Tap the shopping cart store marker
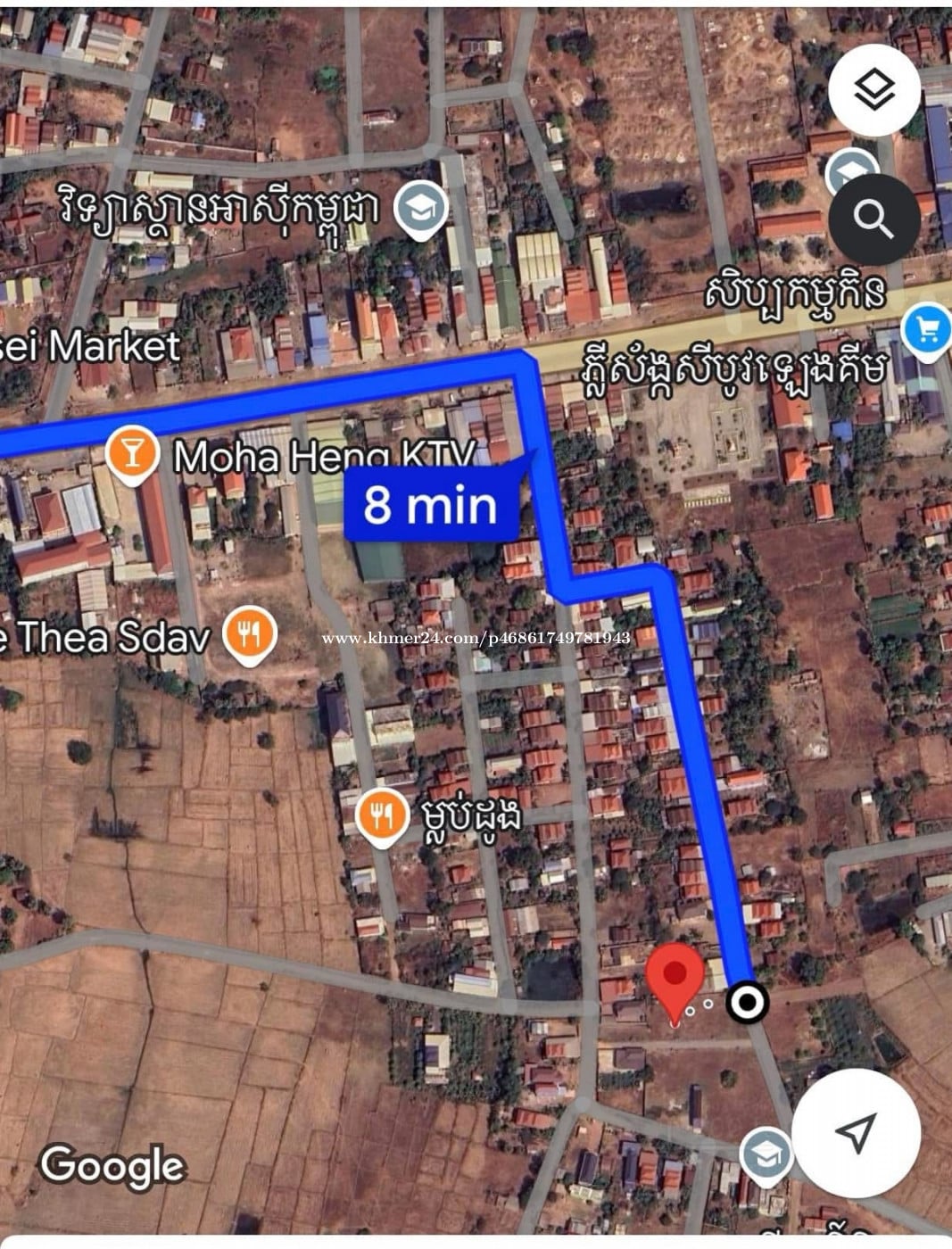This screenshot has height=1249, width=952. tap(927, 332)
